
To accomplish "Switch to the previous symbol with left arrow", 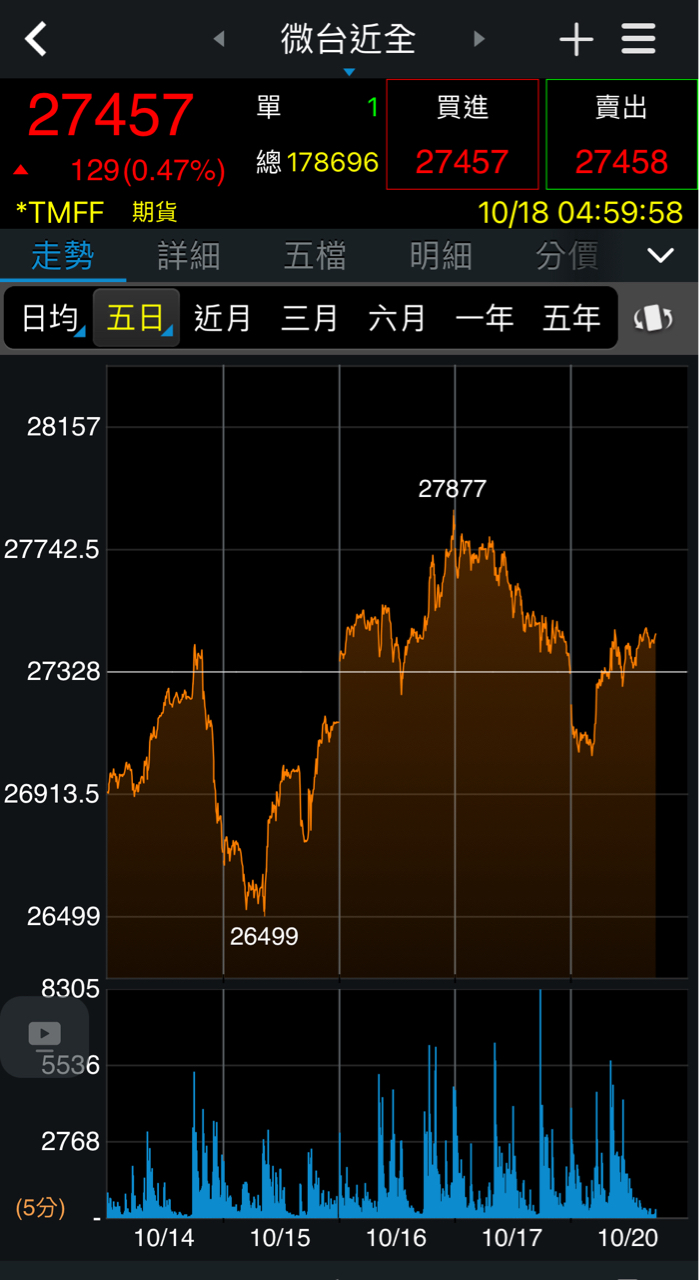I will (x=219, y=40).
